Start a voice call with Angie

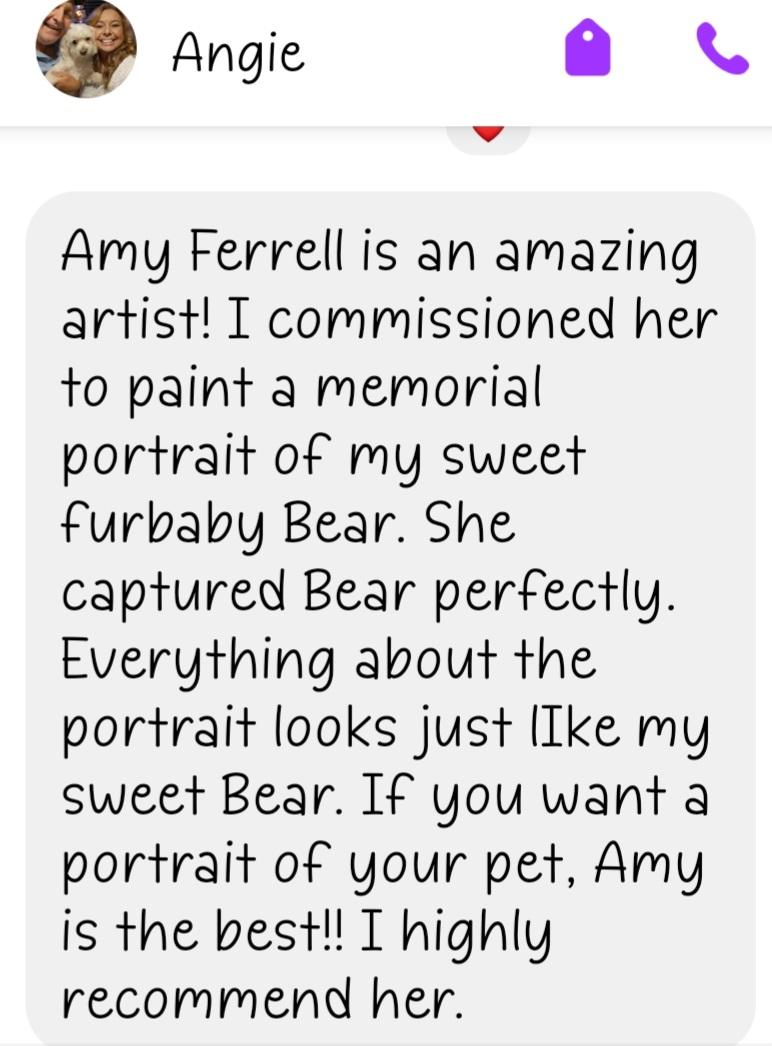pyautogui.click(x=721, y=50)
